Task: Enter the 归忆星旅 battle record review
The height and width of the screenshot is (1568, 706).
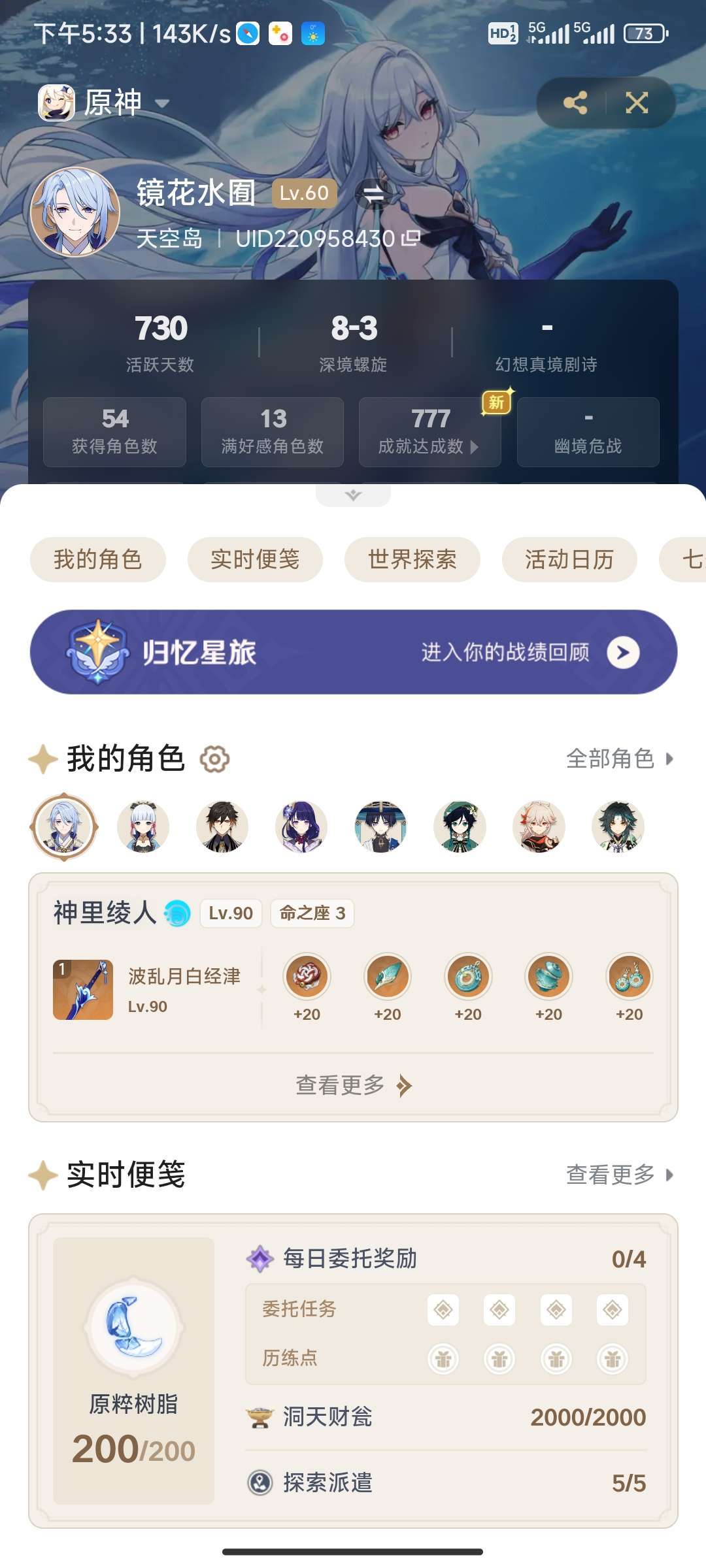Action: [x=353, y=652]
